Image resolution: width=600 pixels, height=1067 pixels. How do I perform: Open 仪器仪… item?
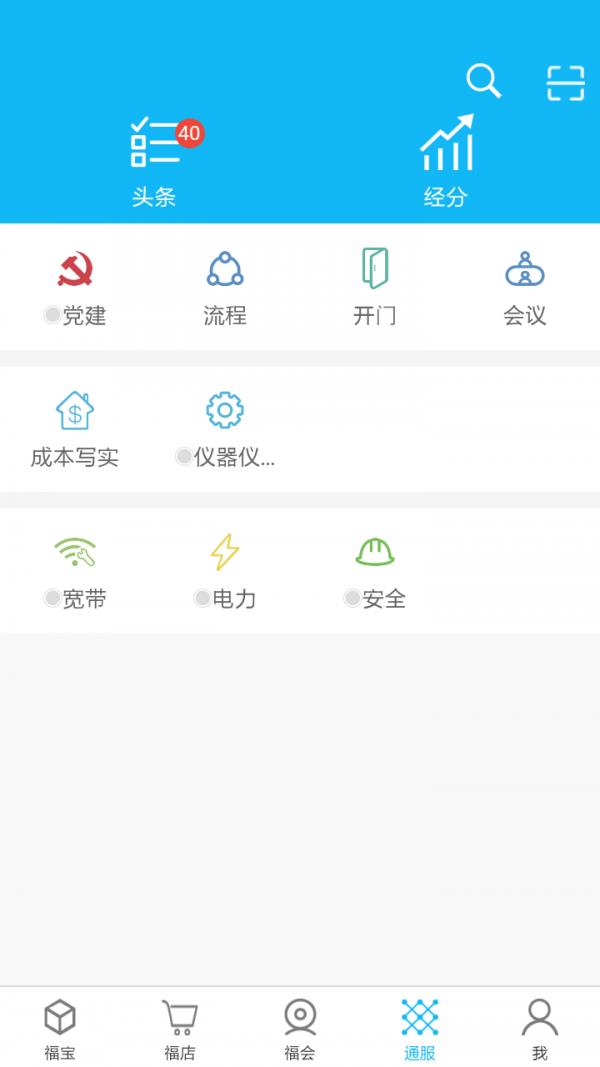[225, 429]
